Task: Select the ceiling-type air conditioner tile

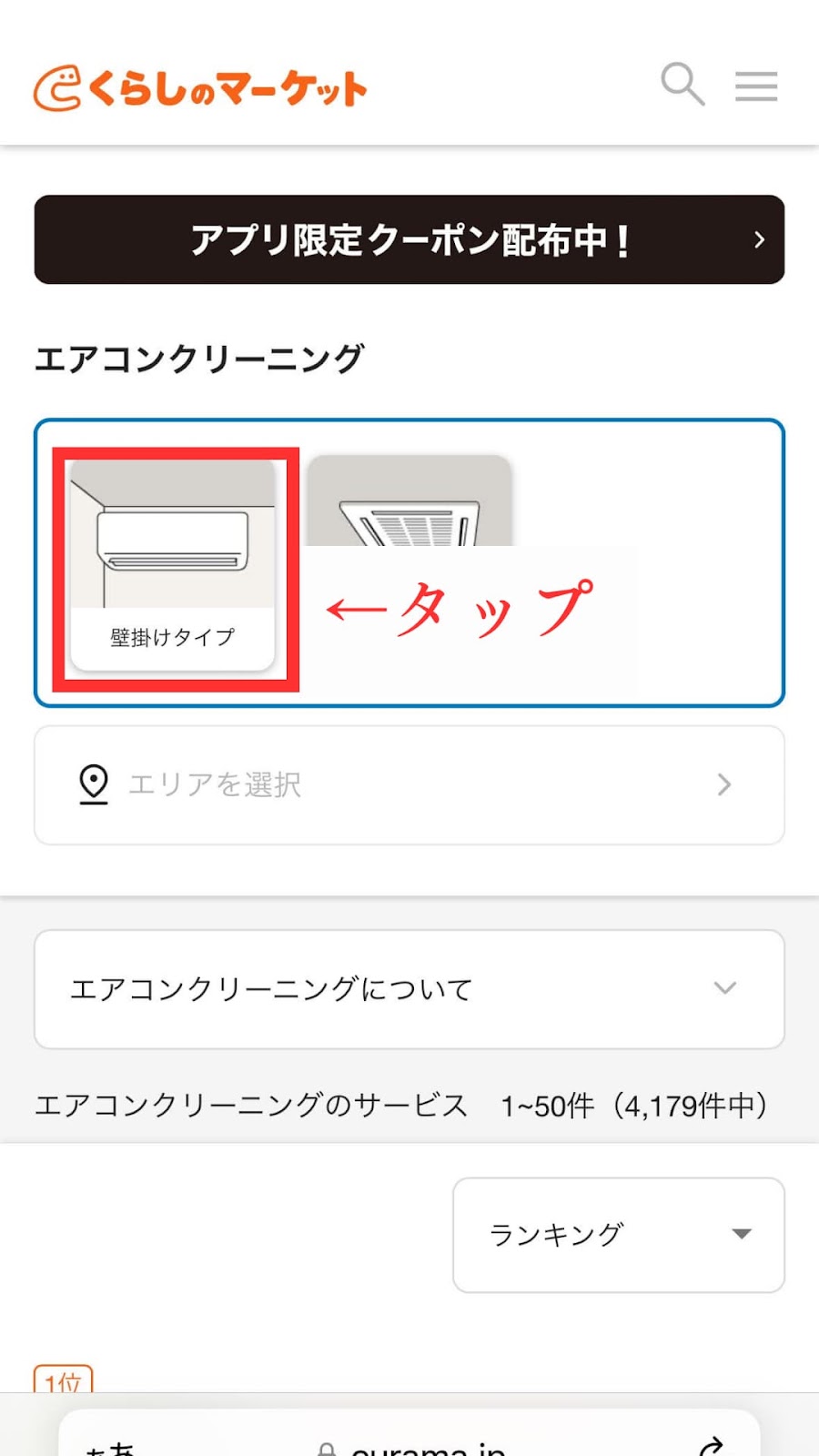Action: [409, 501]
